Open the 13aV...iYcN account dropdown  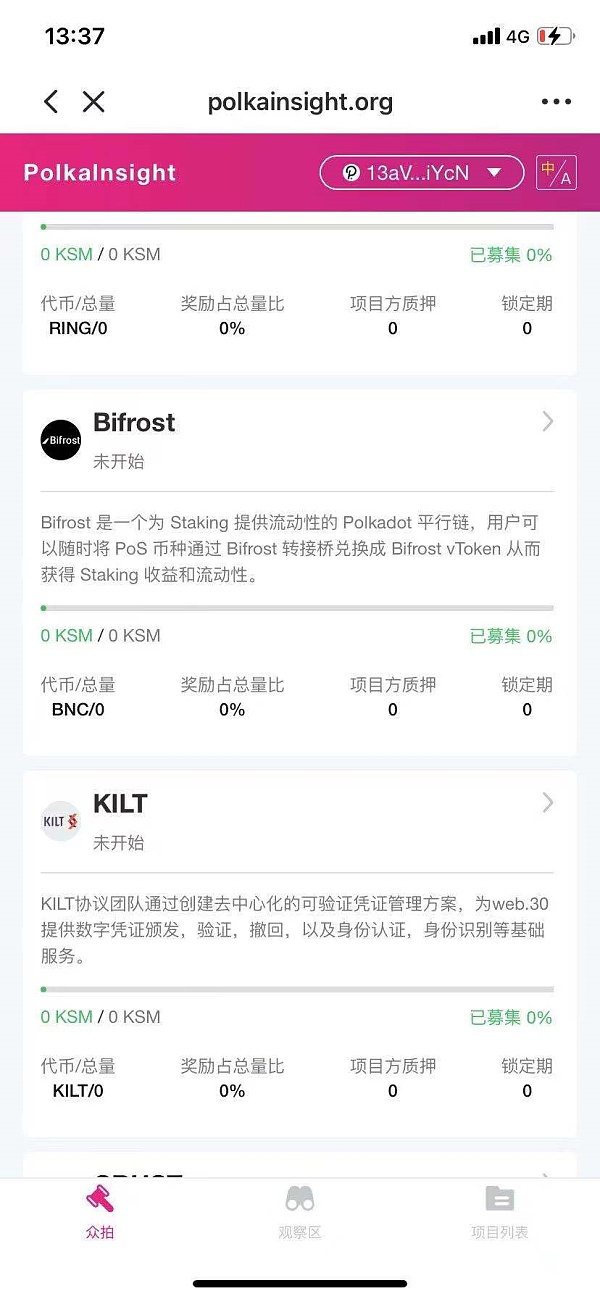[x=421, y=173]
